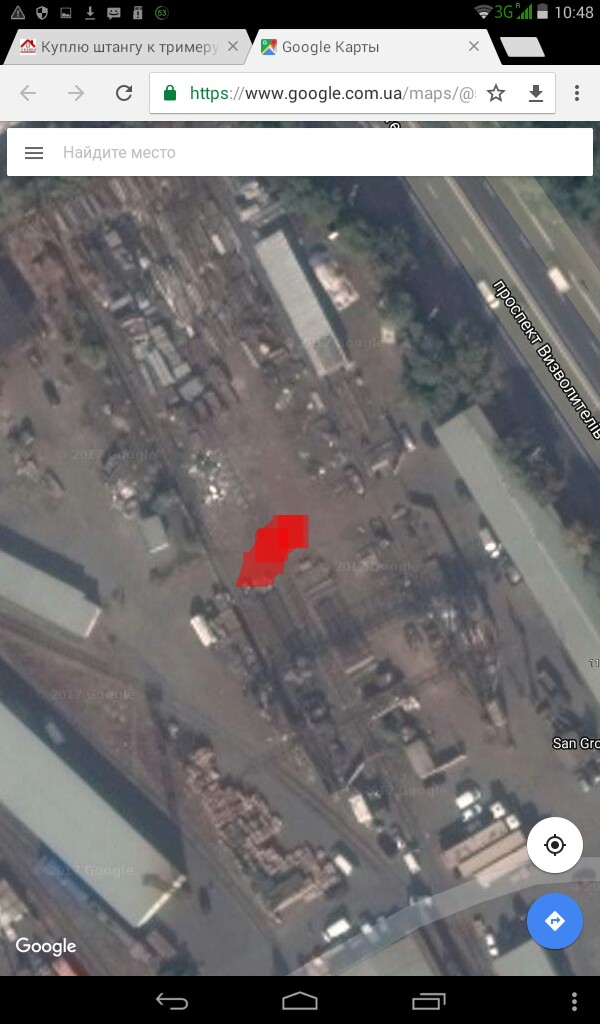600x1024 pixels.
Task: Open the Google Maps hamburger menu
Action: click(34, 153)
